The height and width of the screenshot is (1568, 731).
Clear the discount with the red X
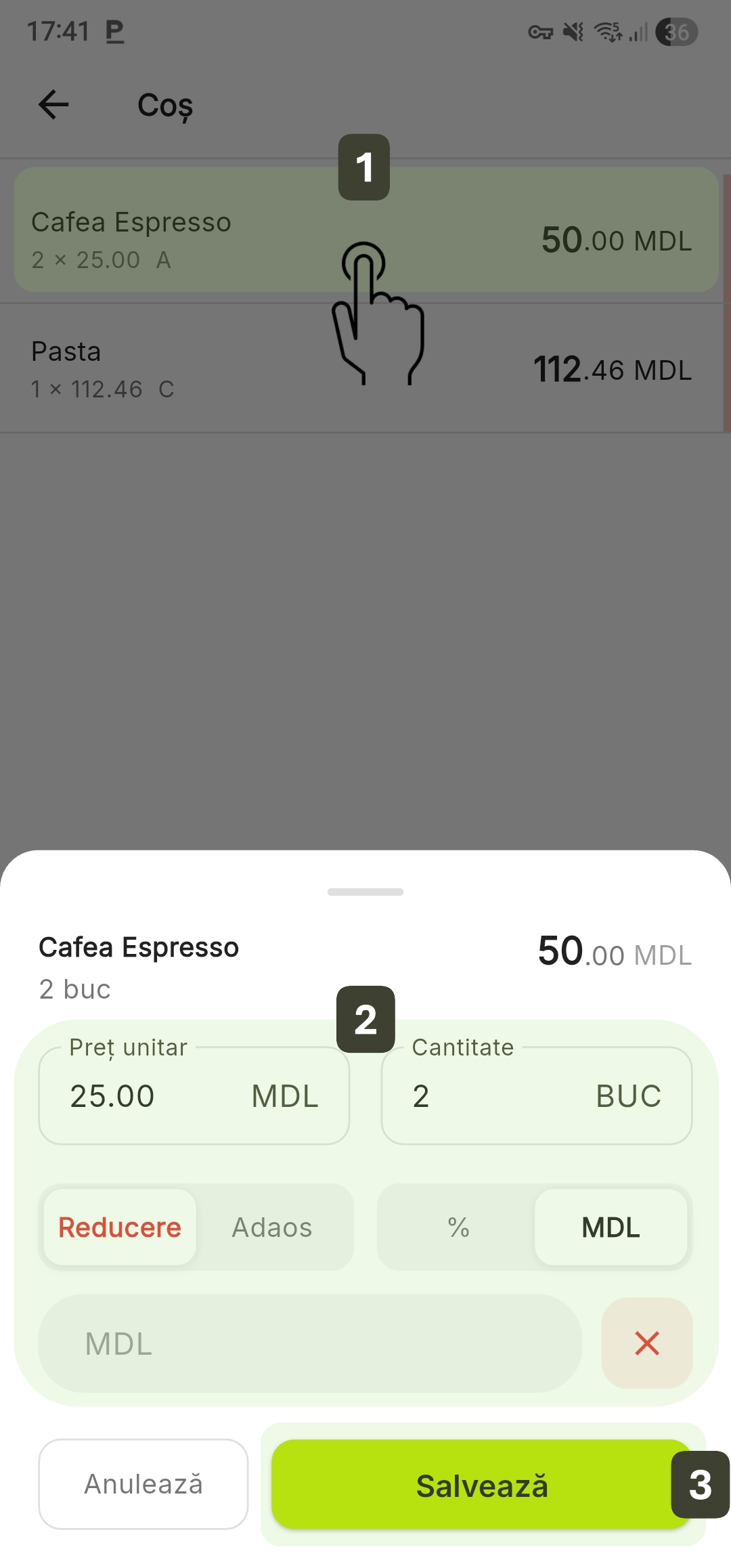point(647,1343)
